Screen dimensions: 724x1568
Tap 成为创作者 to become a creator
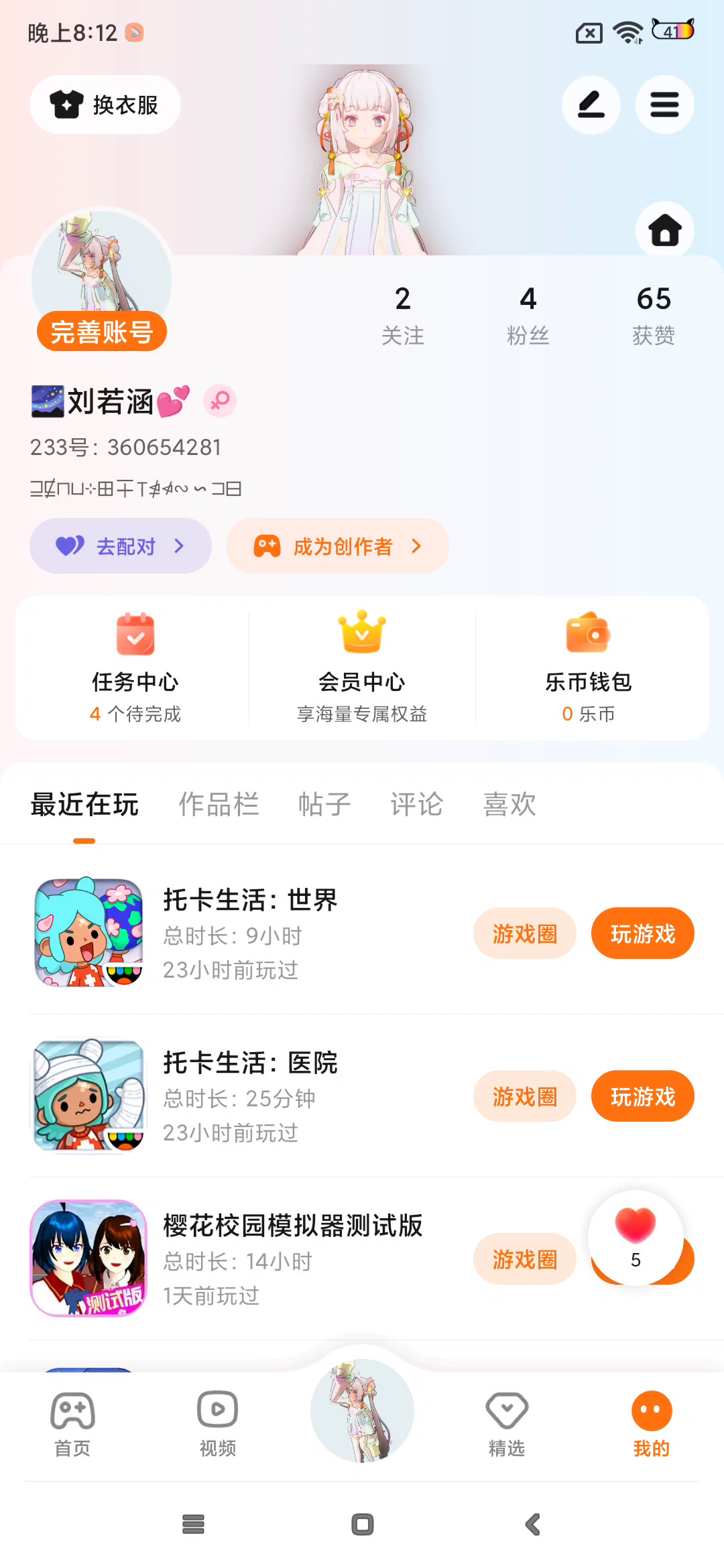pyautogui.click(x=337, y=546)
